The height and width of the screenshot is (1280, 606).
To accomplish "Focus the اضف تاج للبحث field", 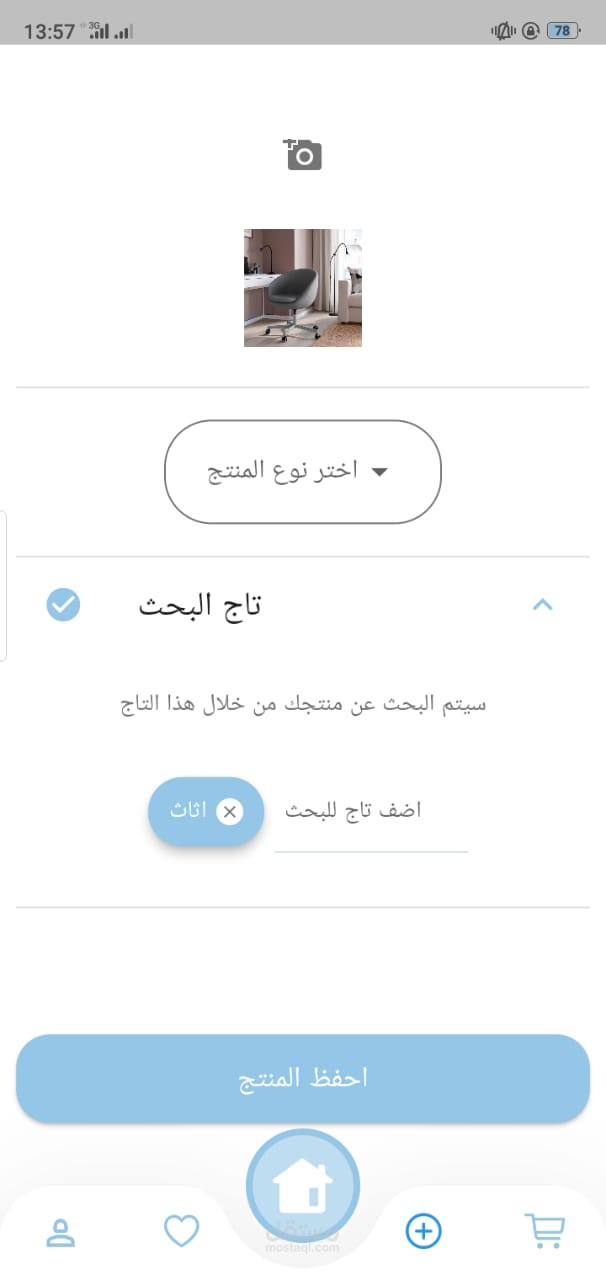I will coord(371,812).
